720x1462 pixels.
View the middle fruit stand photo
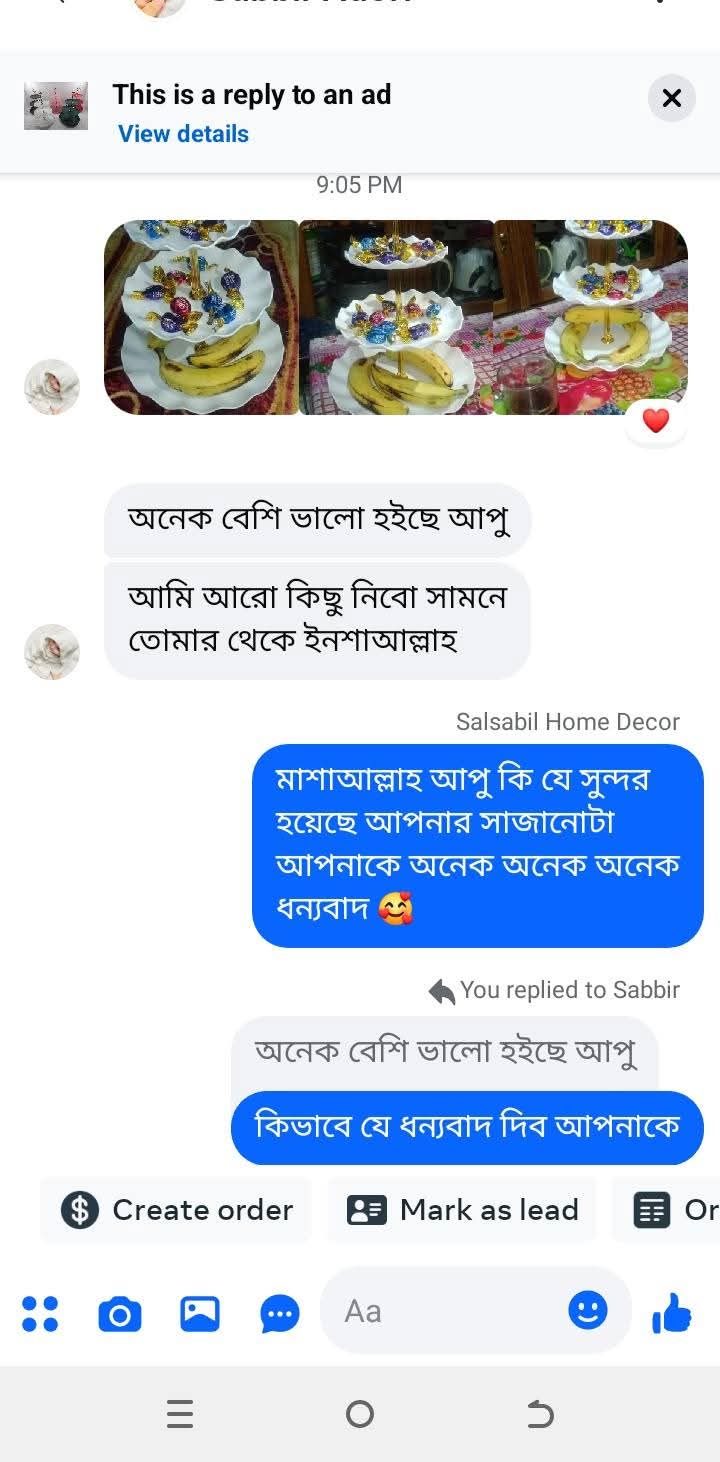tap(396, 317)
